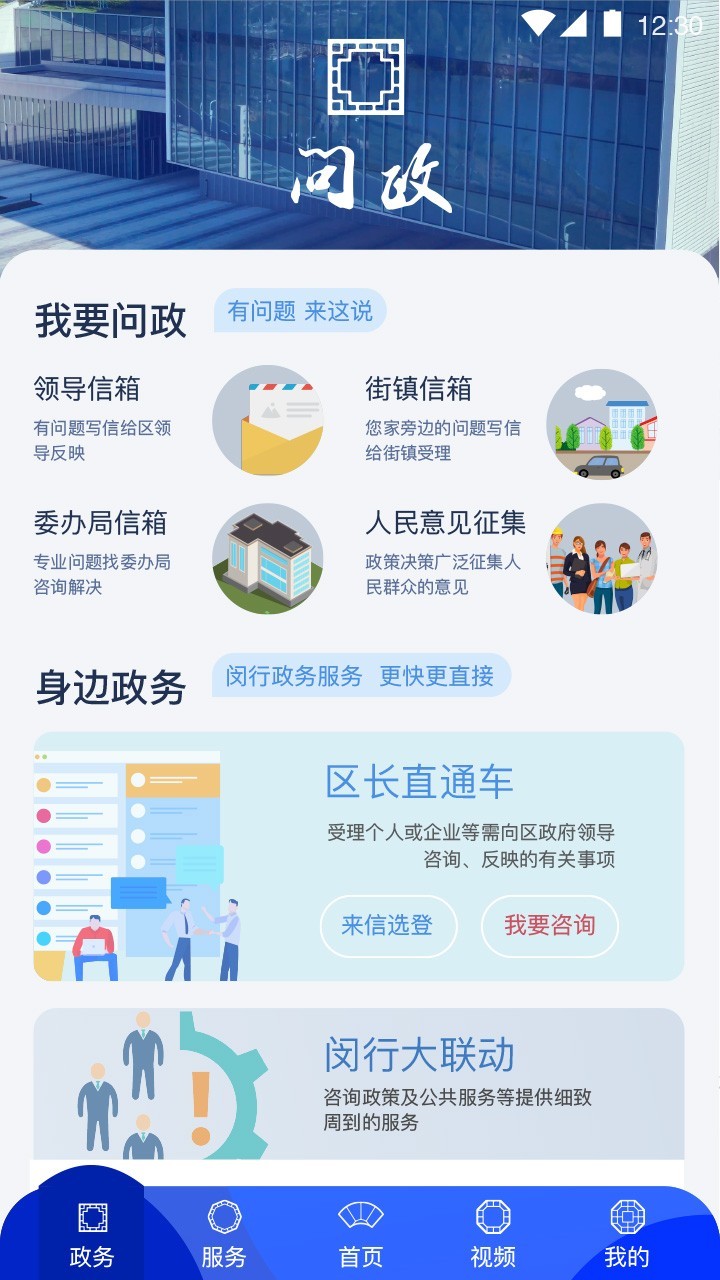Screen dimensions: 720x1280
Task: Tap the 视频 icon in bottom bar
Action: tap(495, 1215)
